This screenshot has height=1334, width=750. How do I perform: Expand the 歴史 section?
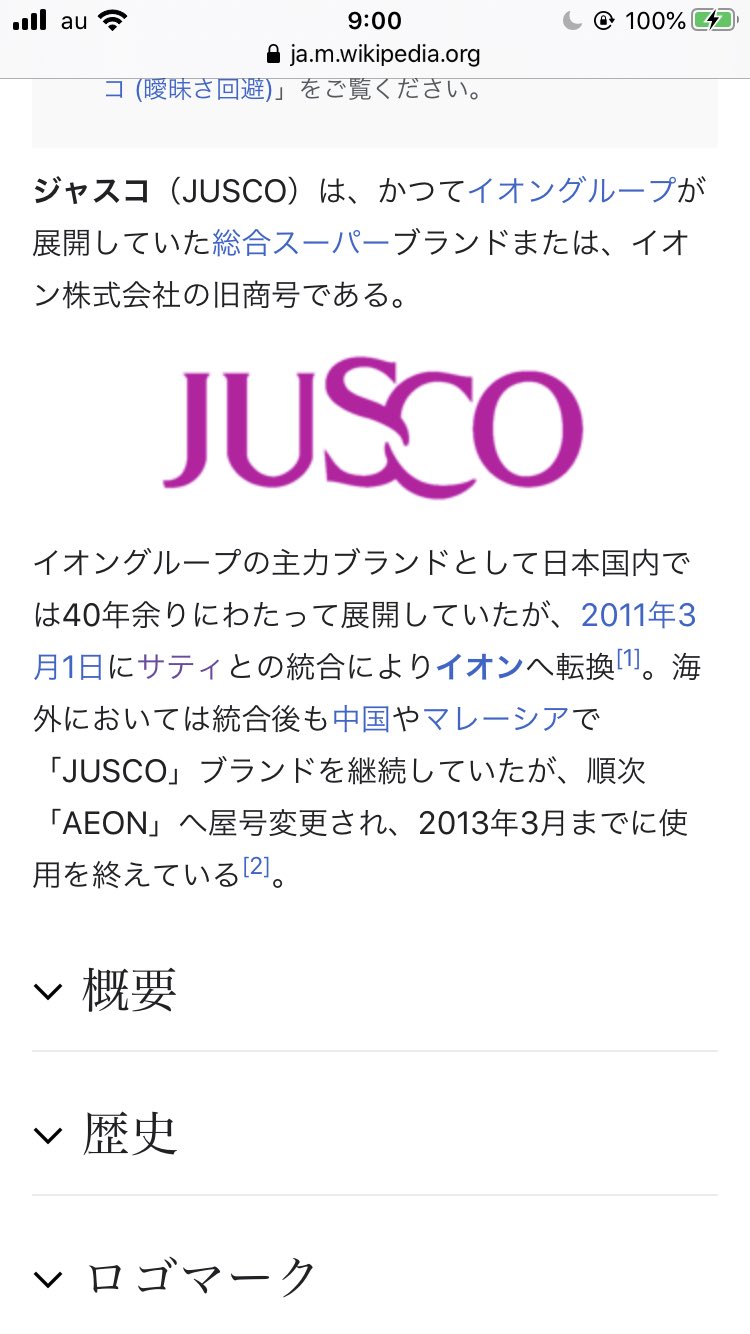130,1135
